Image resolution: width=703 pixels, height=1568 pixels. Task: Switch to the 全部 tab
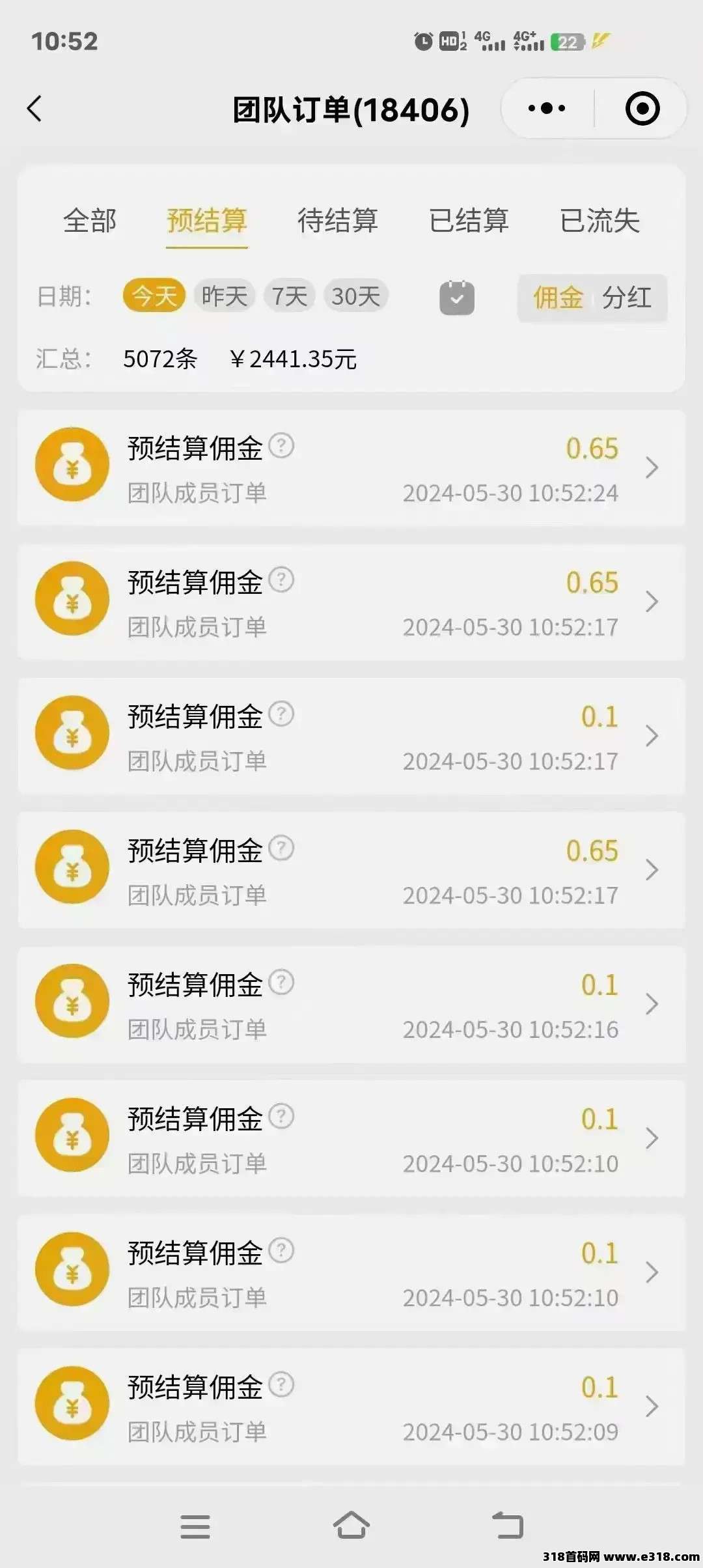point(90,221)
